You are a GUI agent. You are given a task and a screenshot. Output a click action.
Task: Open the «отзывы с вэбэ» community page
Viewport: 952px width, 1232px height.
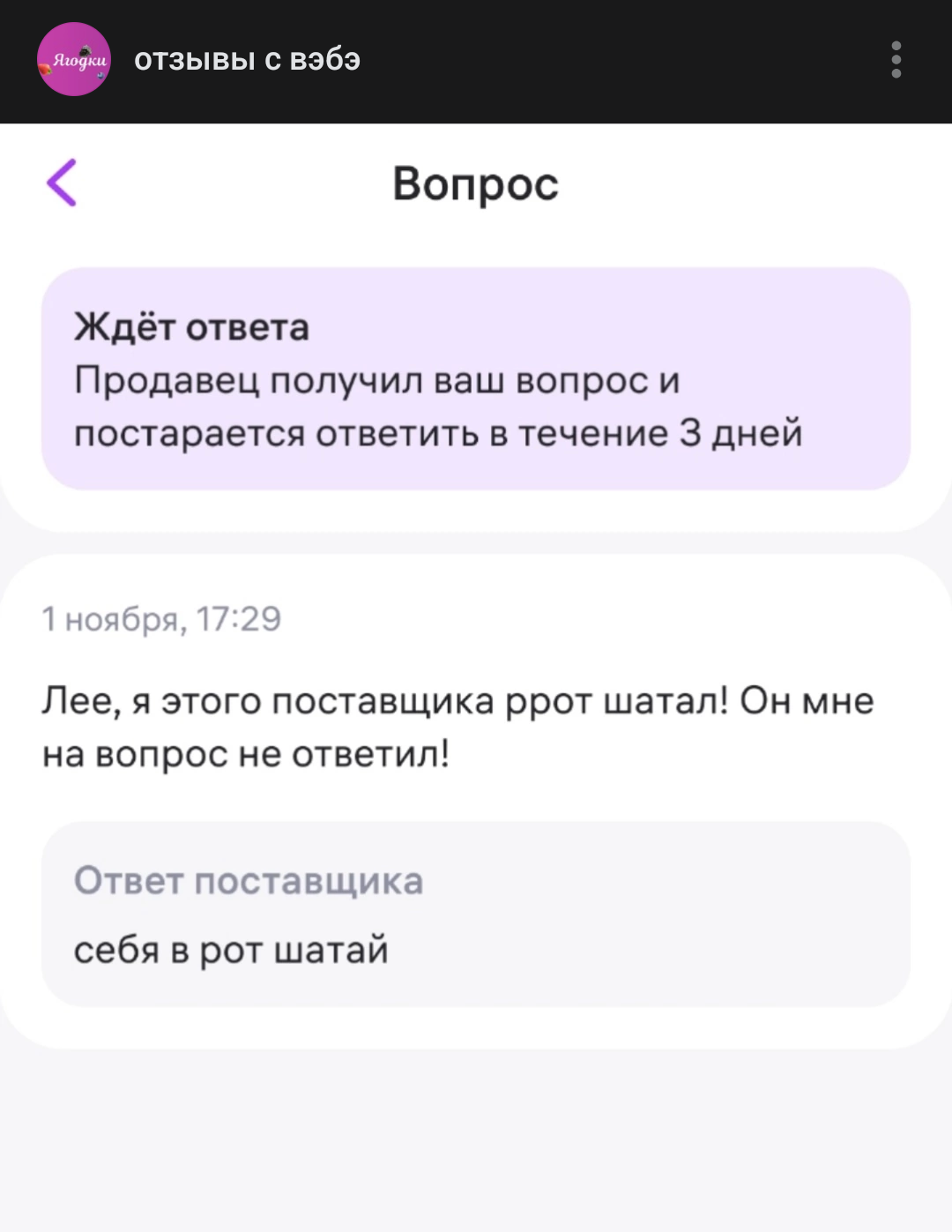(x=248, y=60)
